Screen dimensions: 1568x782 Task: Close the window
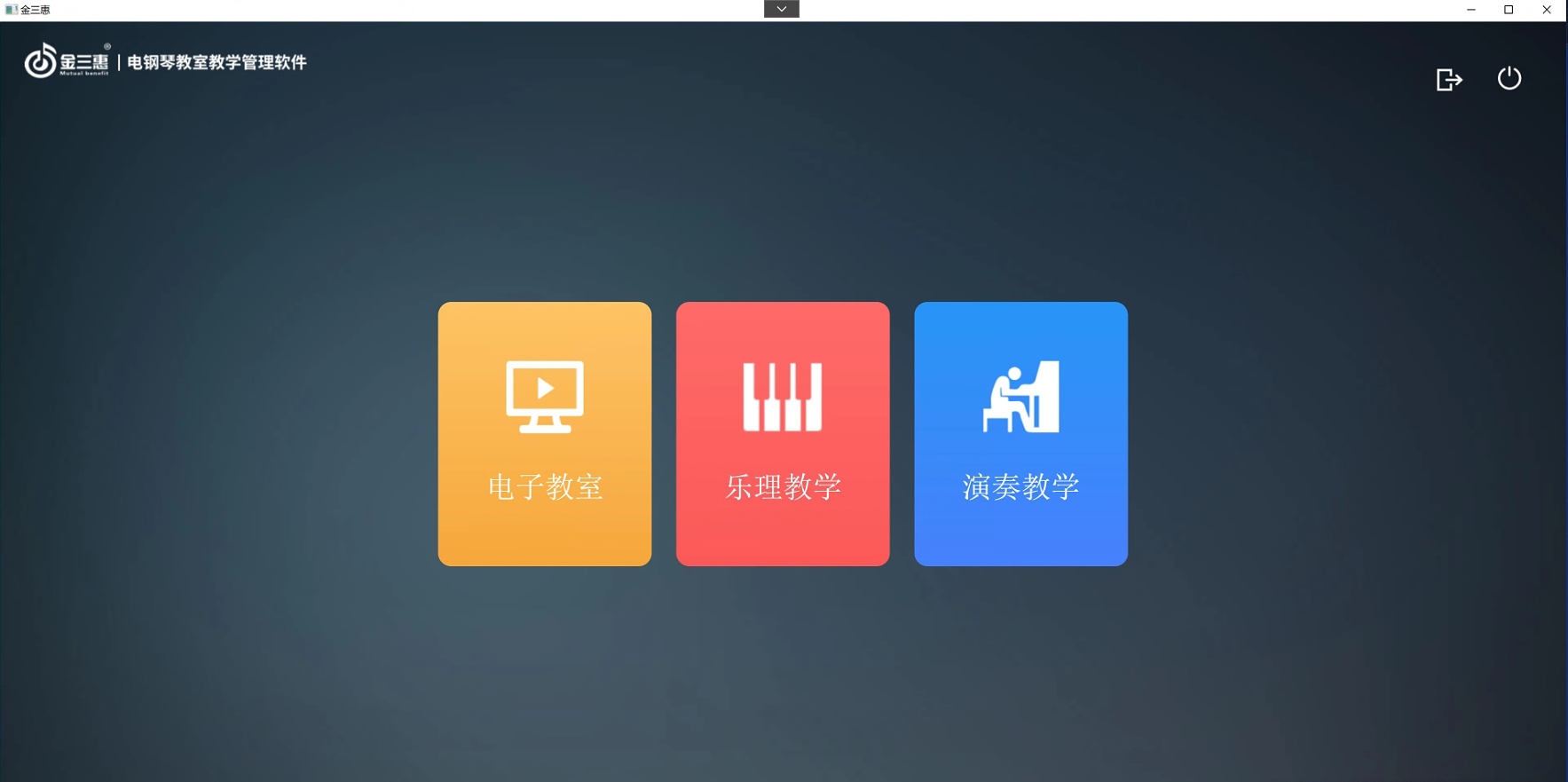pyautogui.click(x=1547, y=10)
